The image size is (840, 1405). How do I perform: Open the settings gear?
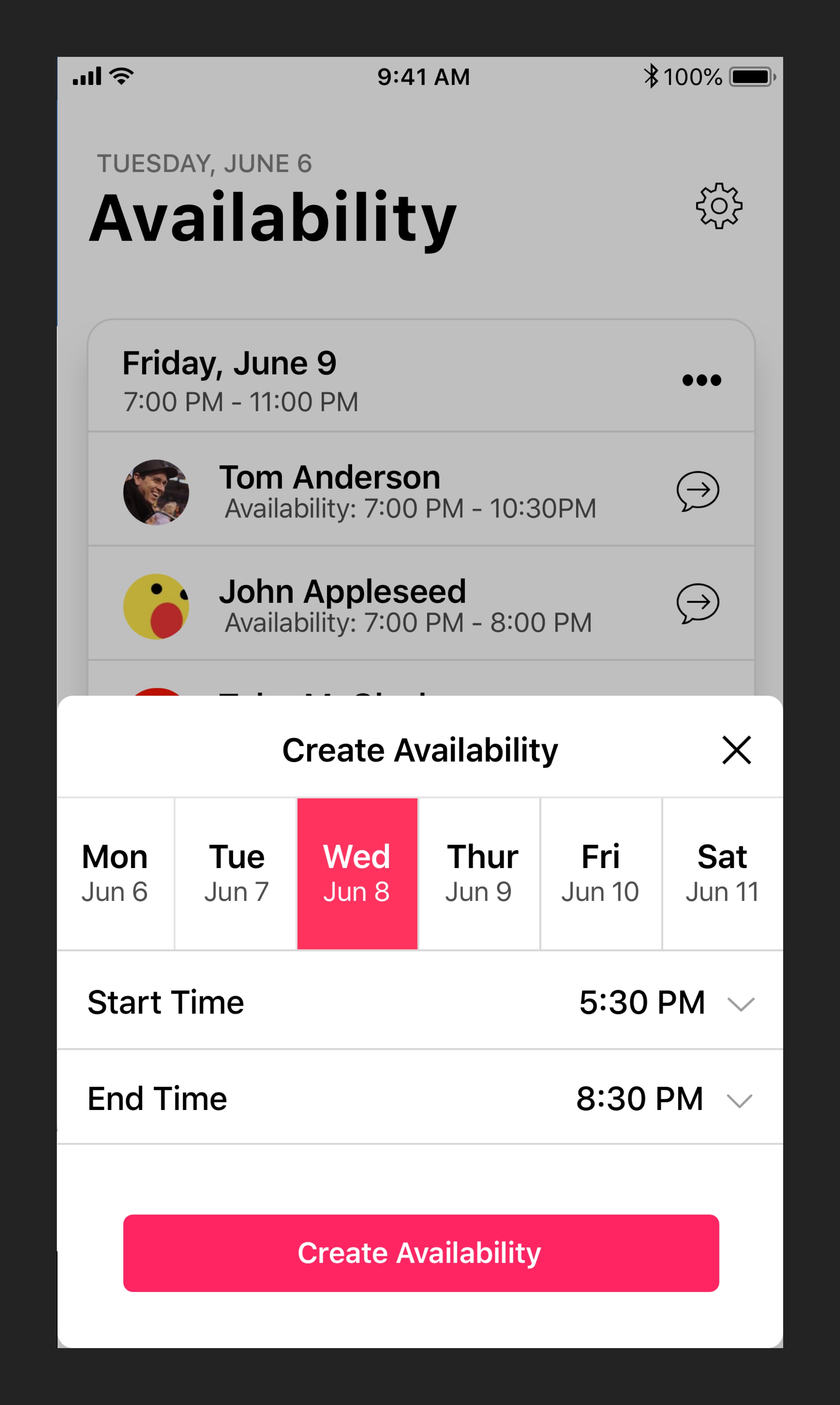tap(719, 205)
